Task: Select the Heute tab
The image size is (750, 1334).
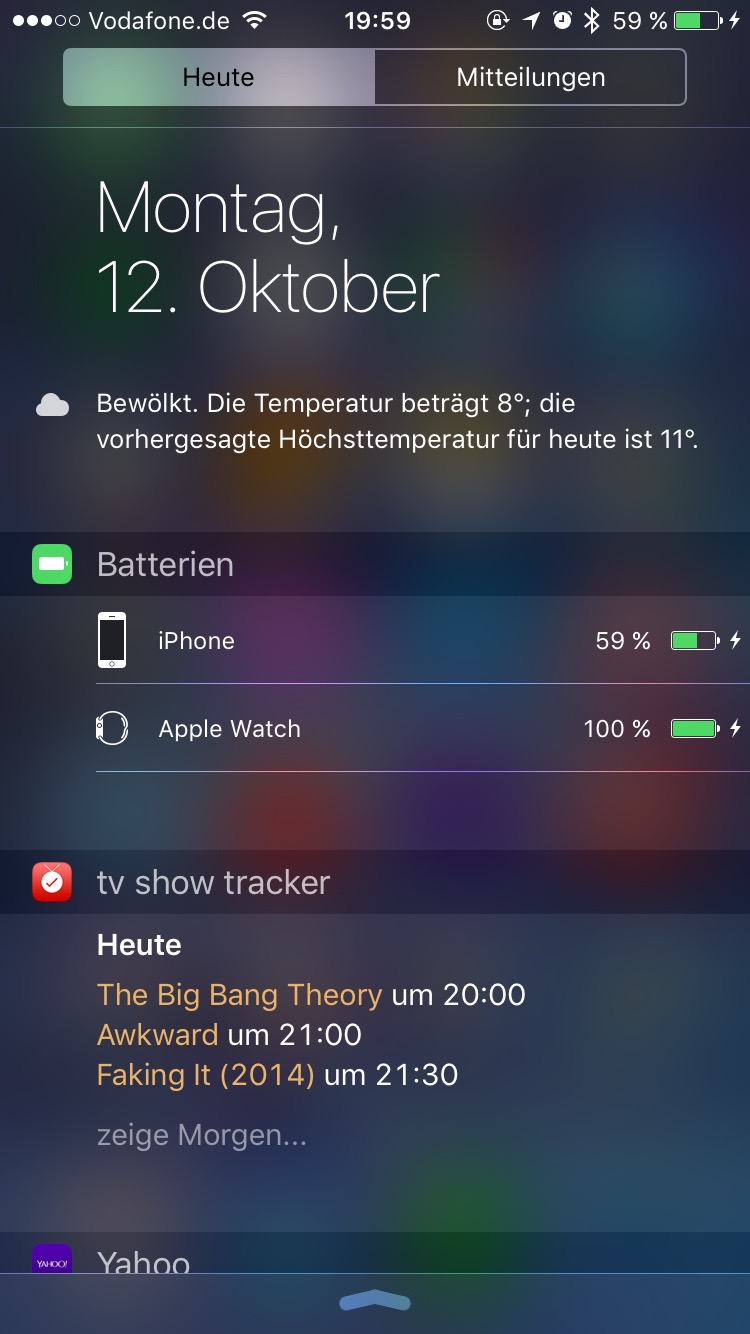Action: tap(219, 77)
